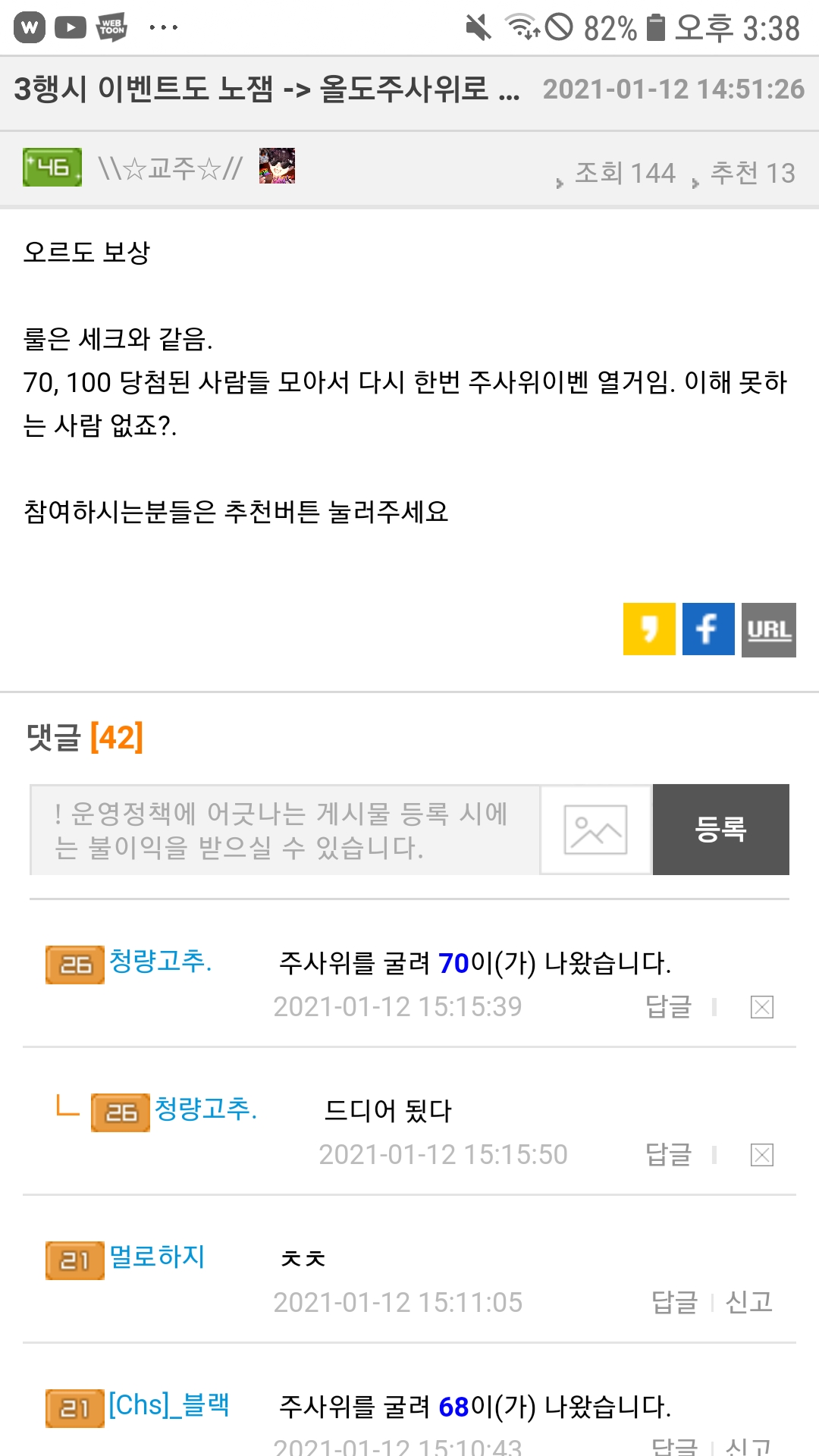Share this post on Facebook
This screenshot has height=1456, width=819.
tap(708, 629)
